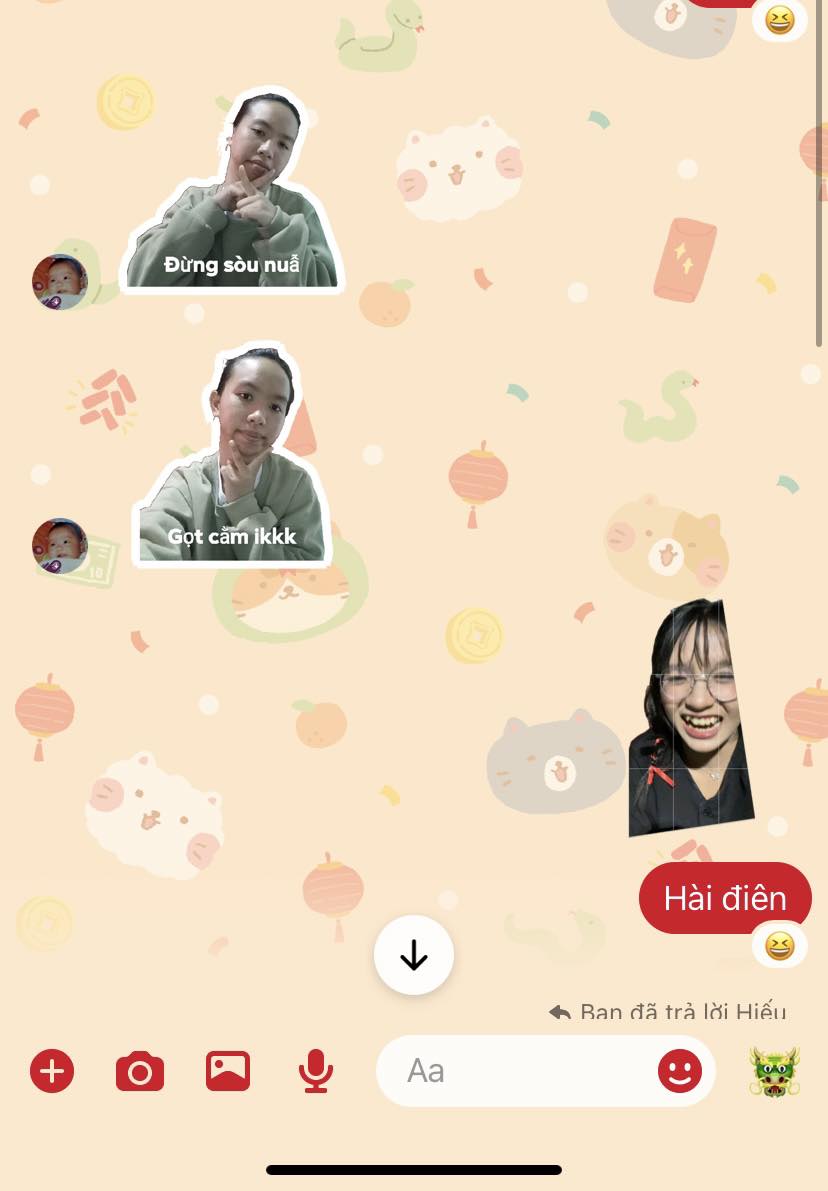Open the "Gọt cằm ikkk" sticker
Screen dimensions: 828x1191
232,460
